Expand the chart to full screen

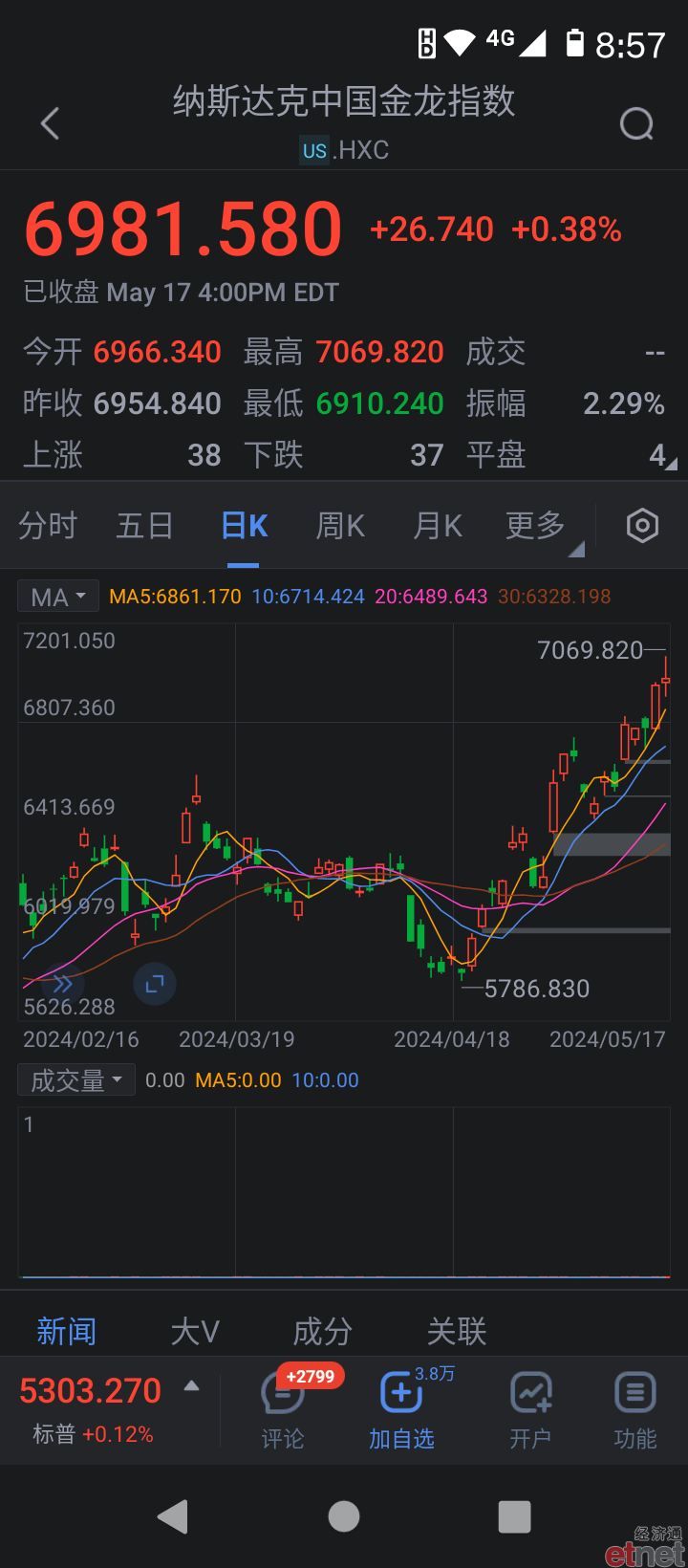coord(155,984)
